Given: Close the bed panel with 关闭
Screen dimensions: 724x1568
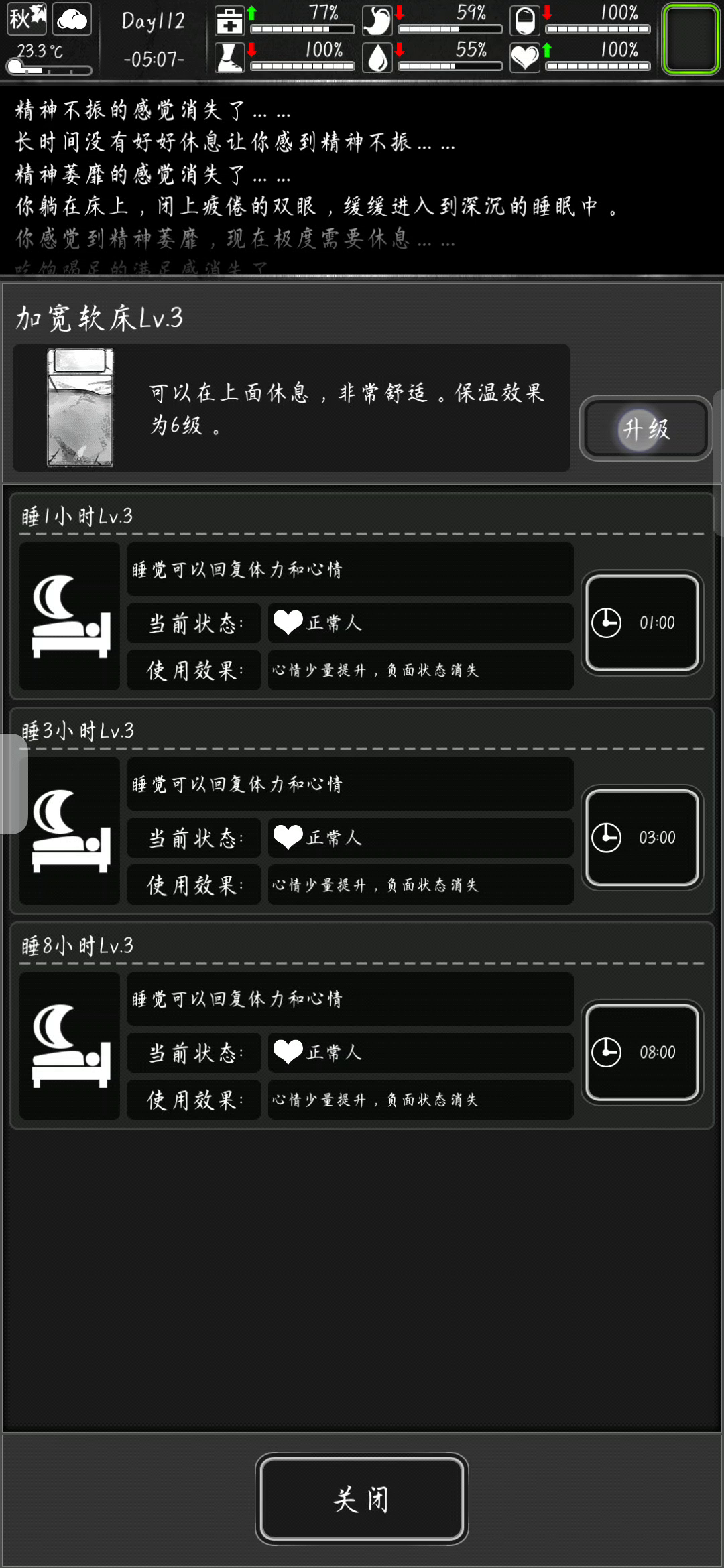Looking at the screenshot, I should pyautogui.click(x=361, y=1499).
